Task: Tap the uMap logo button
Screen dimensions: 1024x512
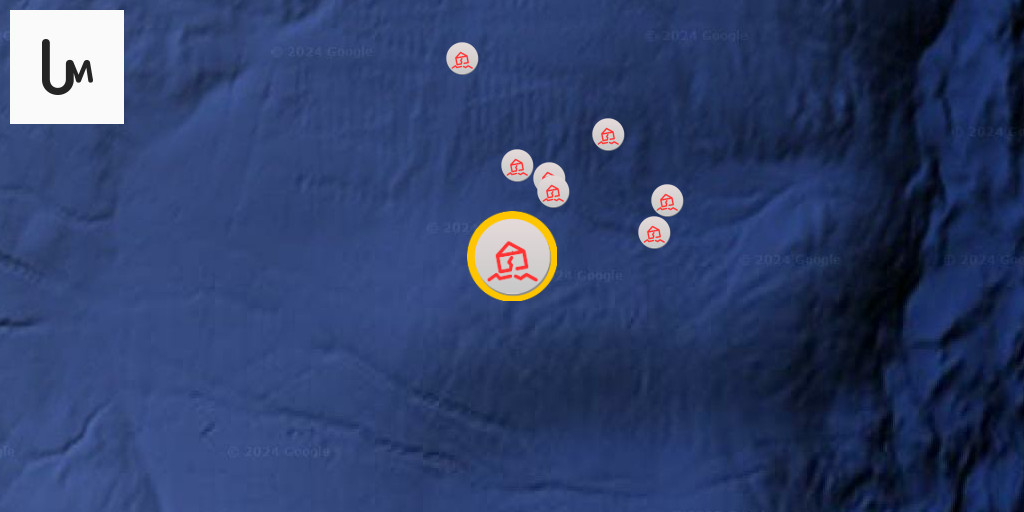Action: tap(67, 67)
